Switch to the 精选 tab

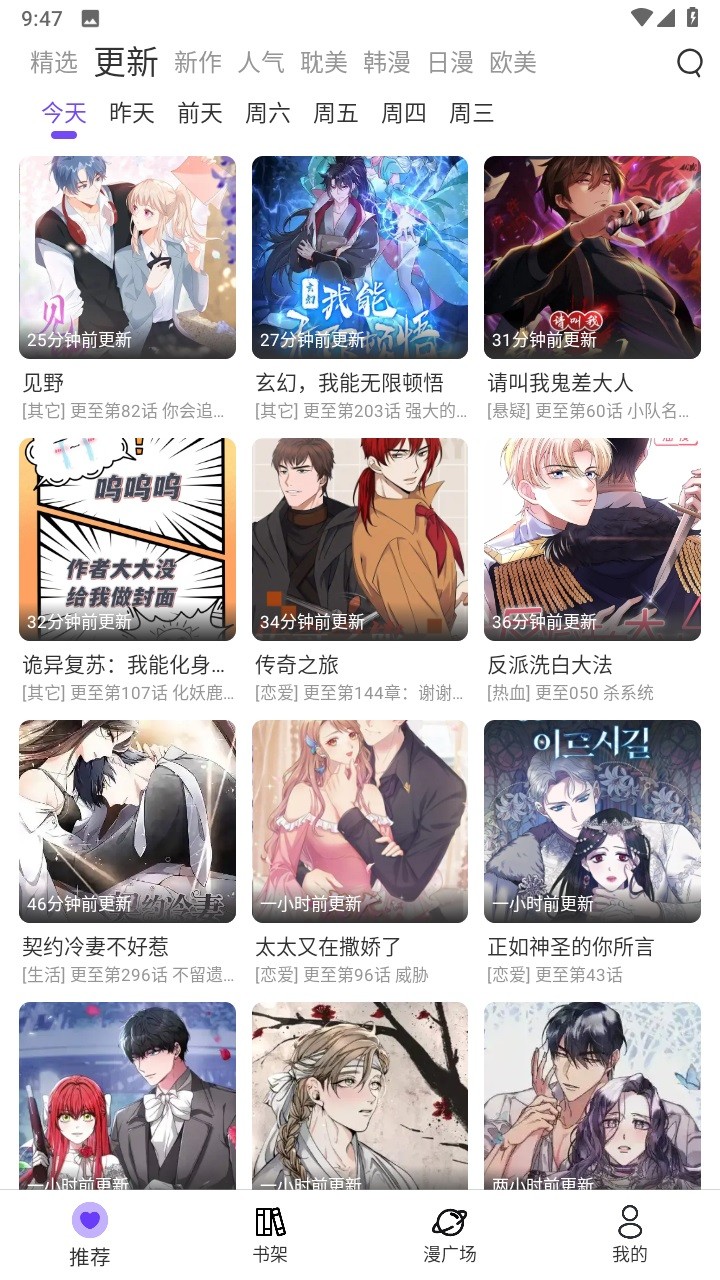pyautogui.click(x=55, y=62)
